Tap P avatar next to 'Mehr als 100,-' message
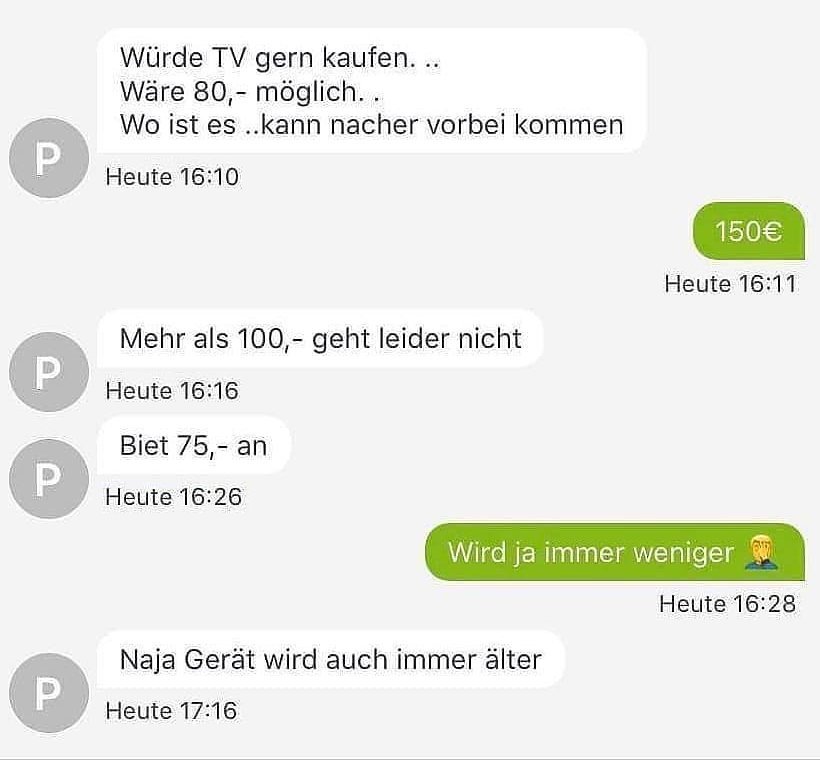 [48, 372]
